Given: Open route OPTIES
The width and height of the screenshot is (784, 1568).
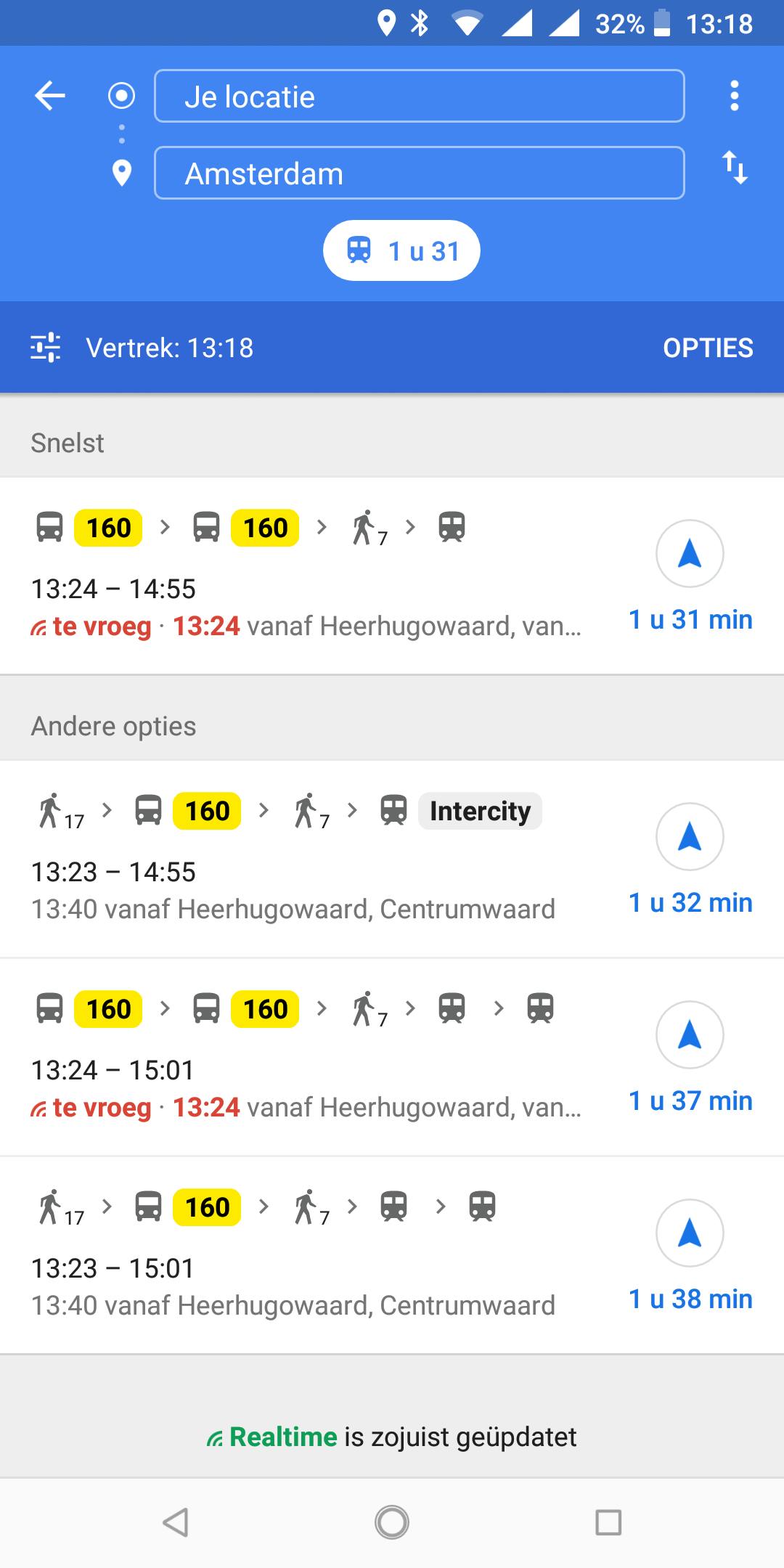Looking at the screenshot, I should [x=708, y=348].
